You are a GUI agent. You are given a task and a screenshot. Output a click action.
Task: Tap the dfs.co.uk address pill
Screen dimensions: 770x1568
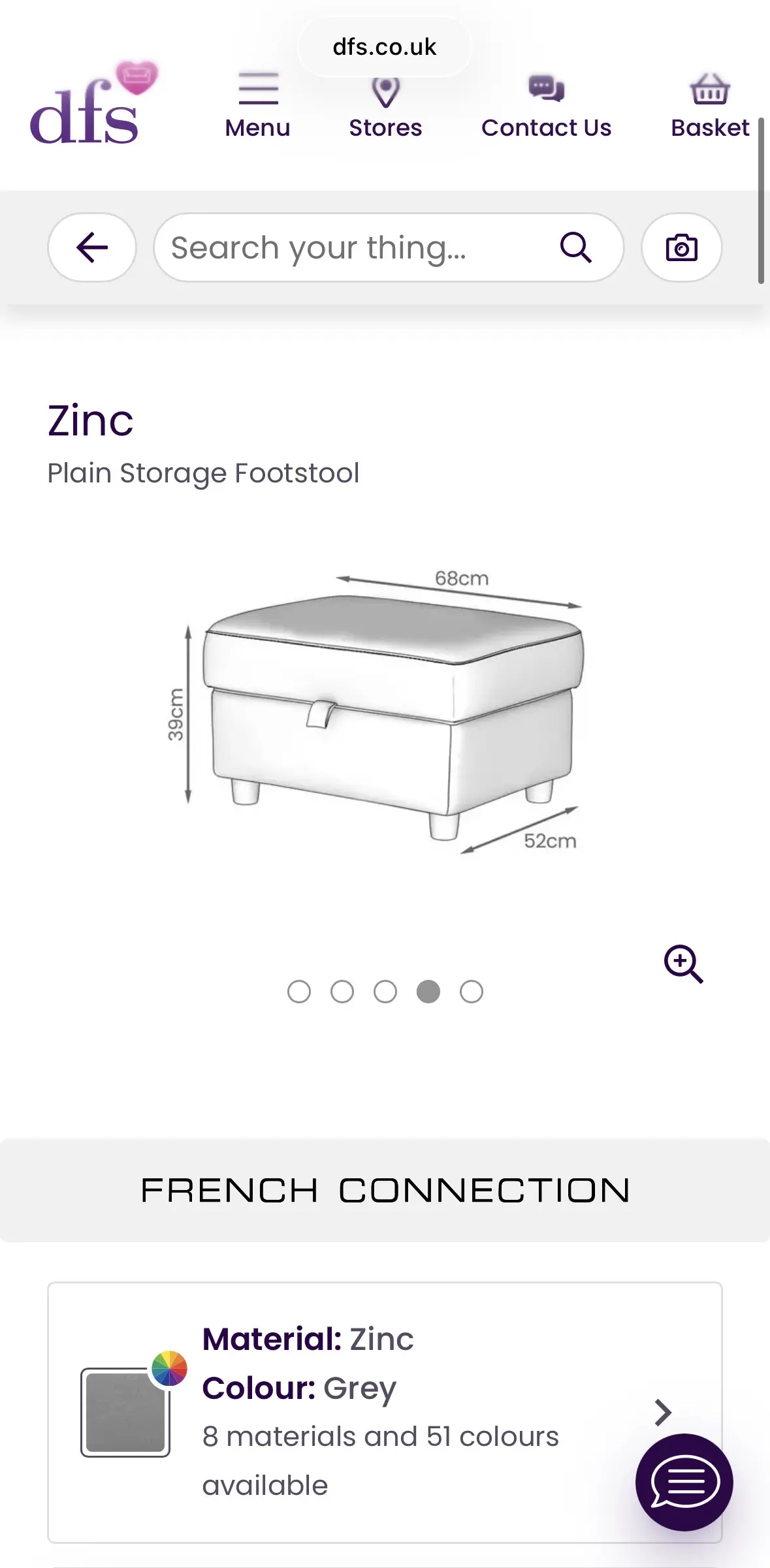(385, 47)
